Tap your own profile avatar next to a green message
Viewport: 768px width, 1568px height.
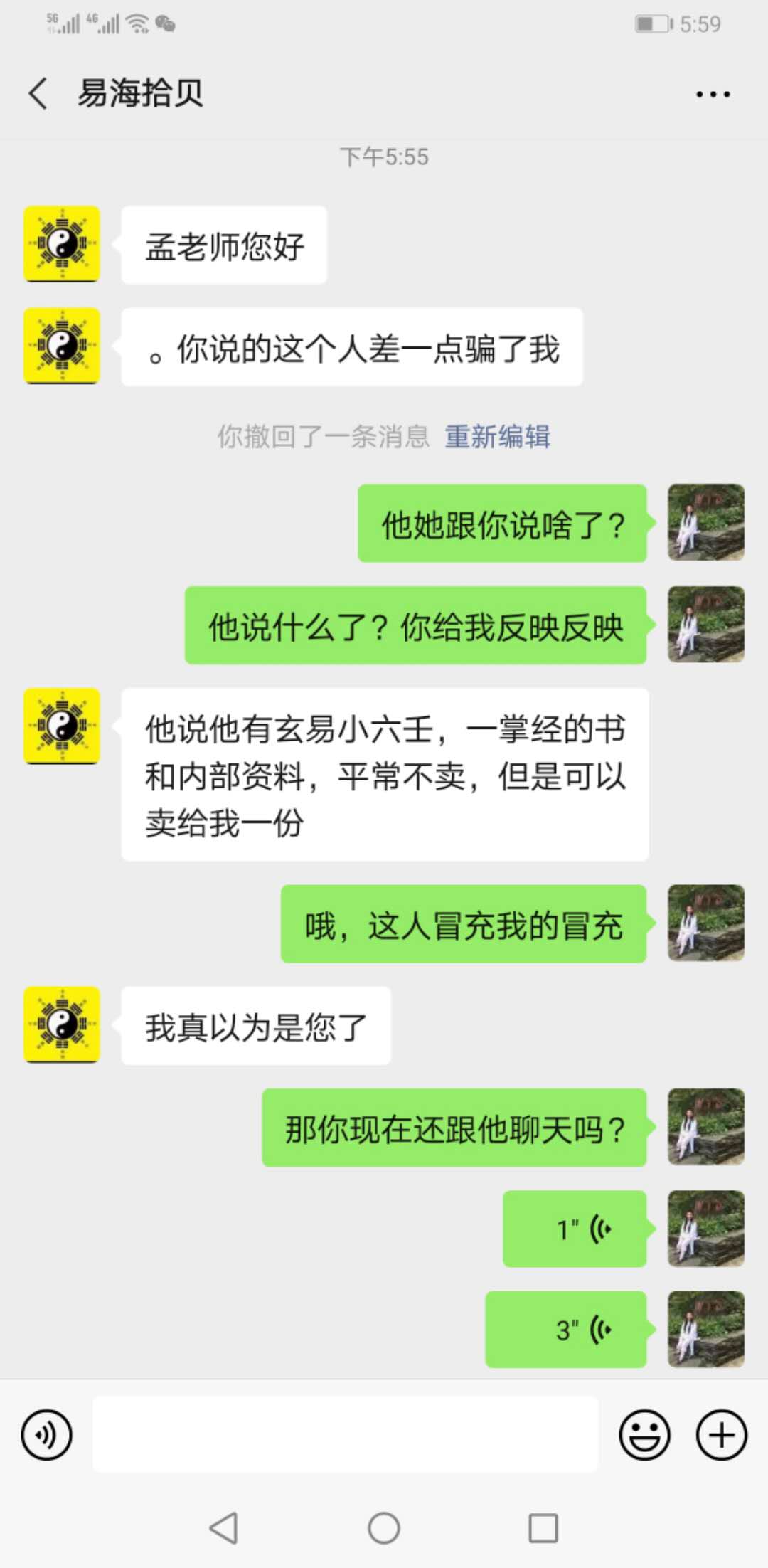[x=705, y=524]
